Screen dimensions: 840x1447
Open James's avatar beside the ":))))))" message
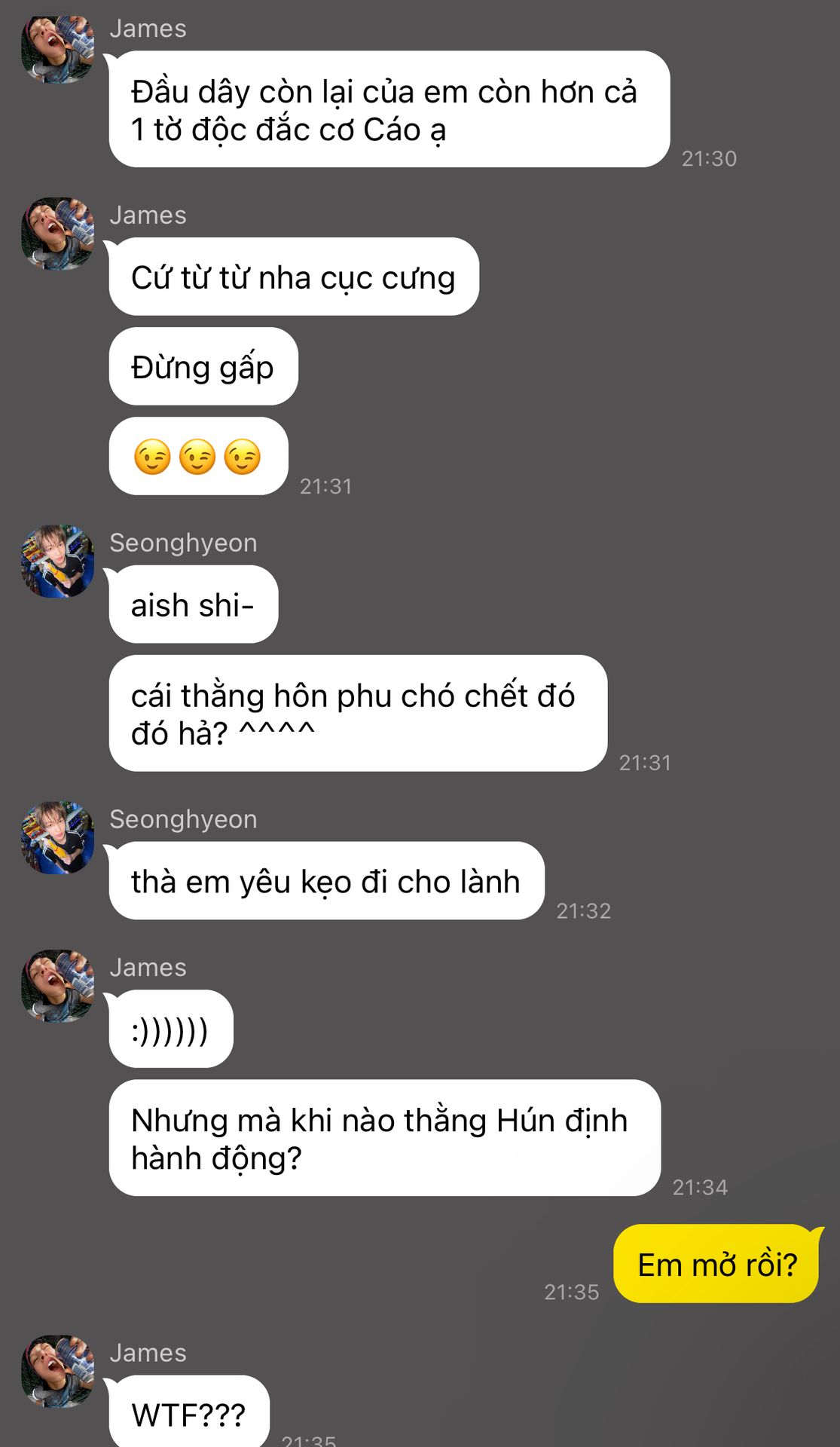[x=58, y=986]
